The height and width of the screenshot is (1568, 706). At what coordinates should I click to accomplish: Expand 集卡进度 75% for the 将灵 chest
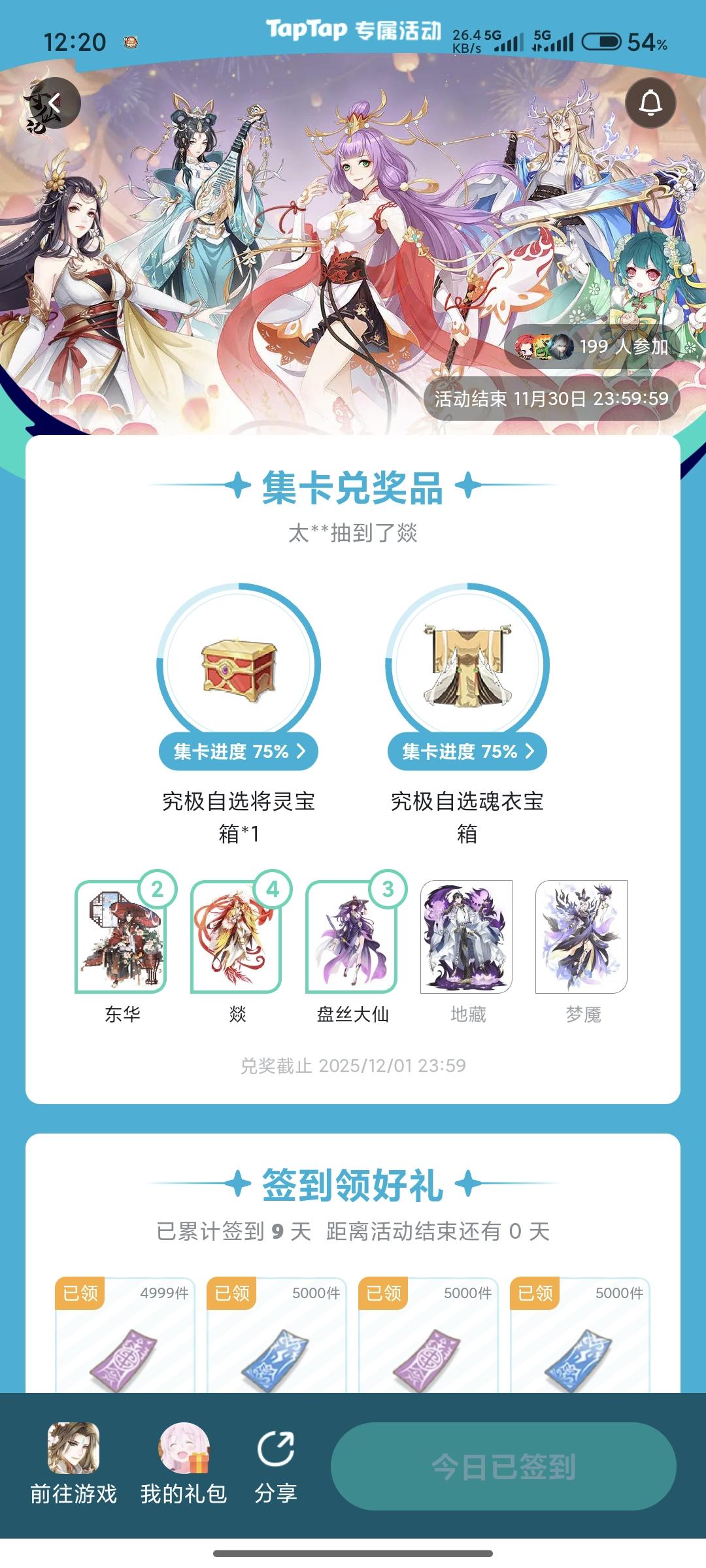(239, 753)
